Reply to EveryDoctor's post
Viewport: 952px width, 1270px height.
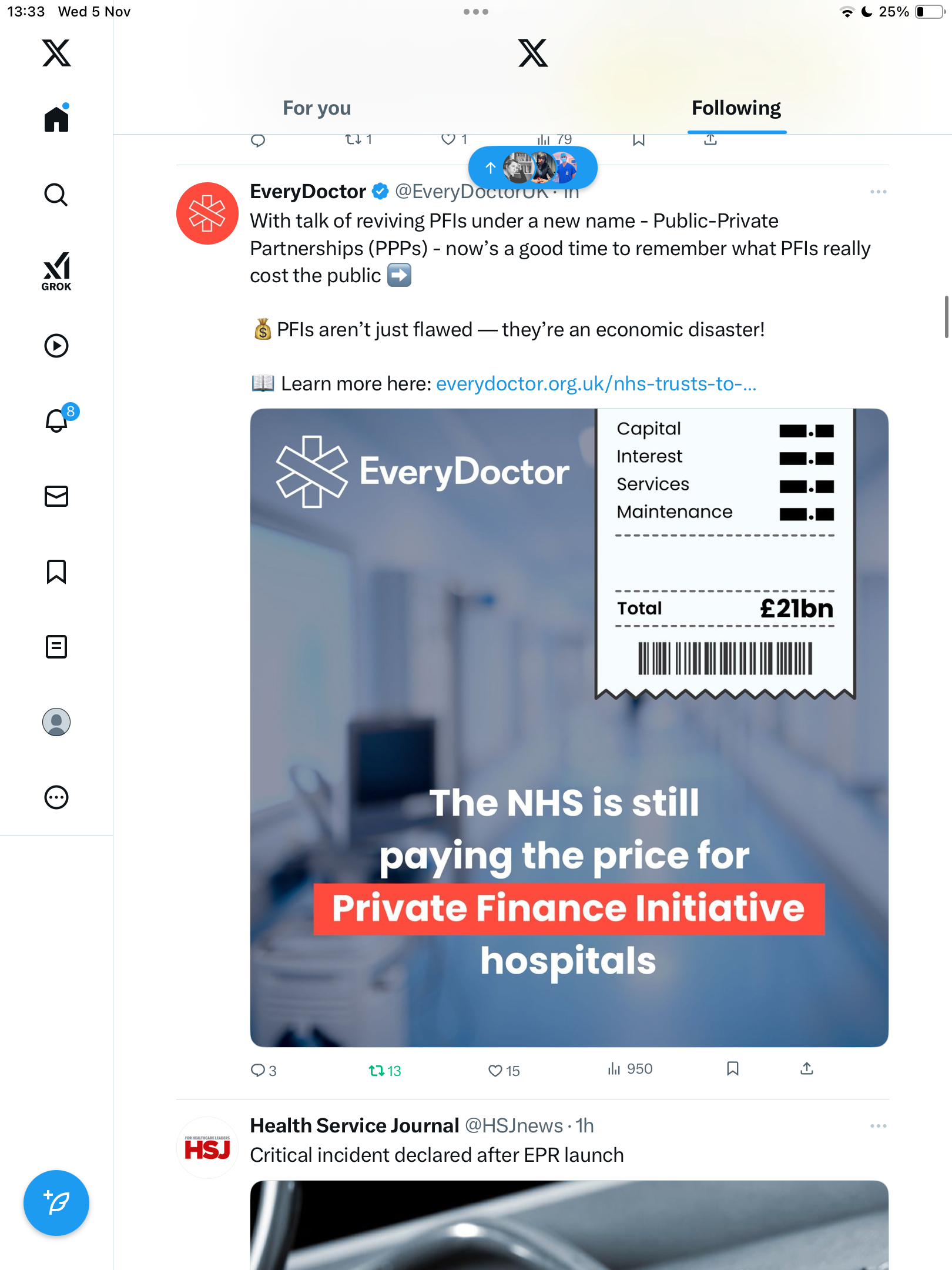pyautogui.click(x=258, y=1070)
